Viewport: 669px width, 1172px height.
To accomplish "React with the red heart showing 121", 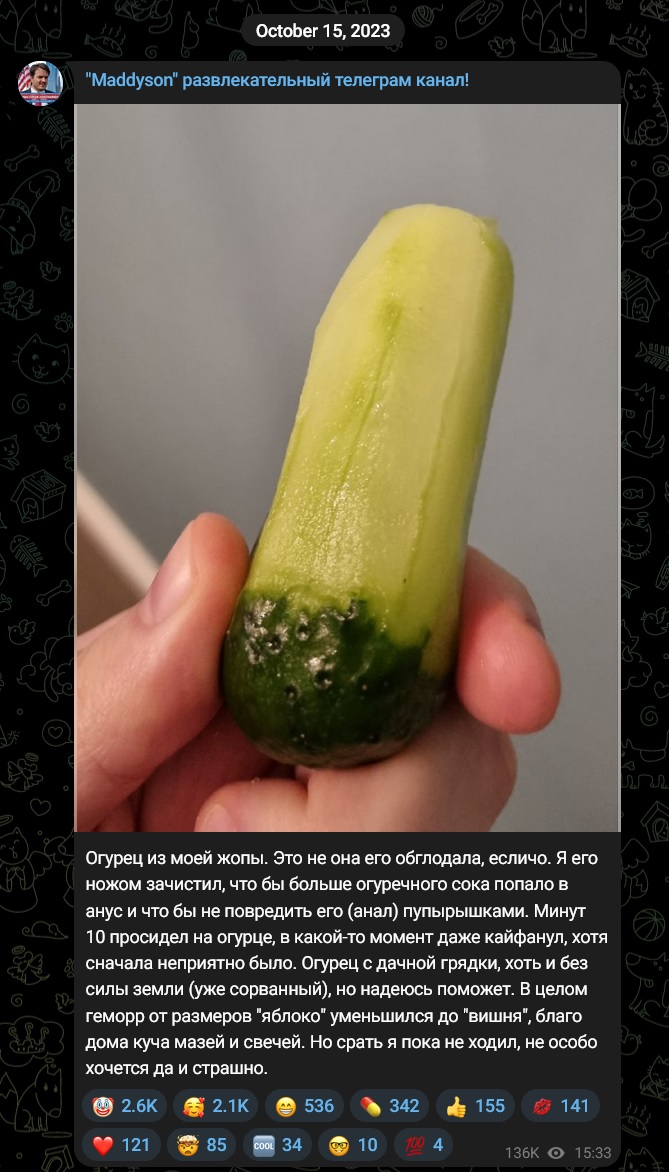I will (121, 1144).
